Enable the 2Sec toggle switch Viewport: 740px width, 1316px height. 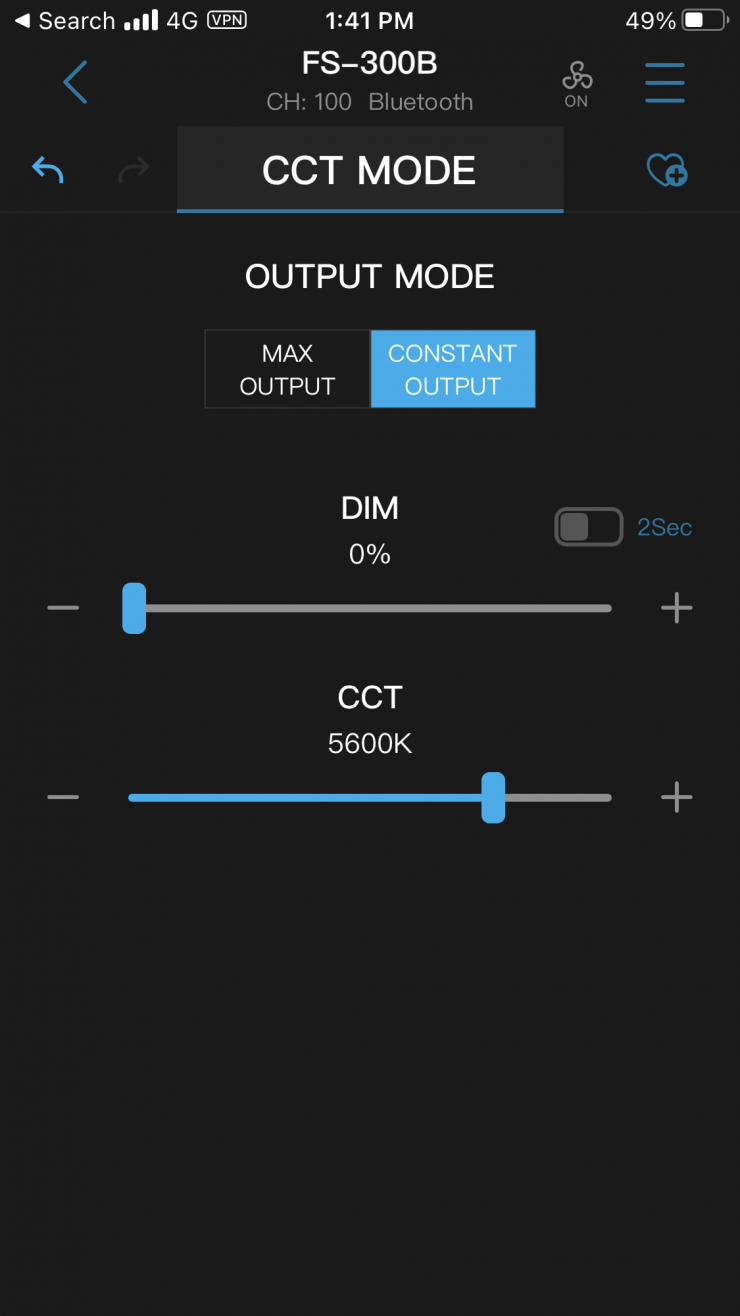(589, 527)
